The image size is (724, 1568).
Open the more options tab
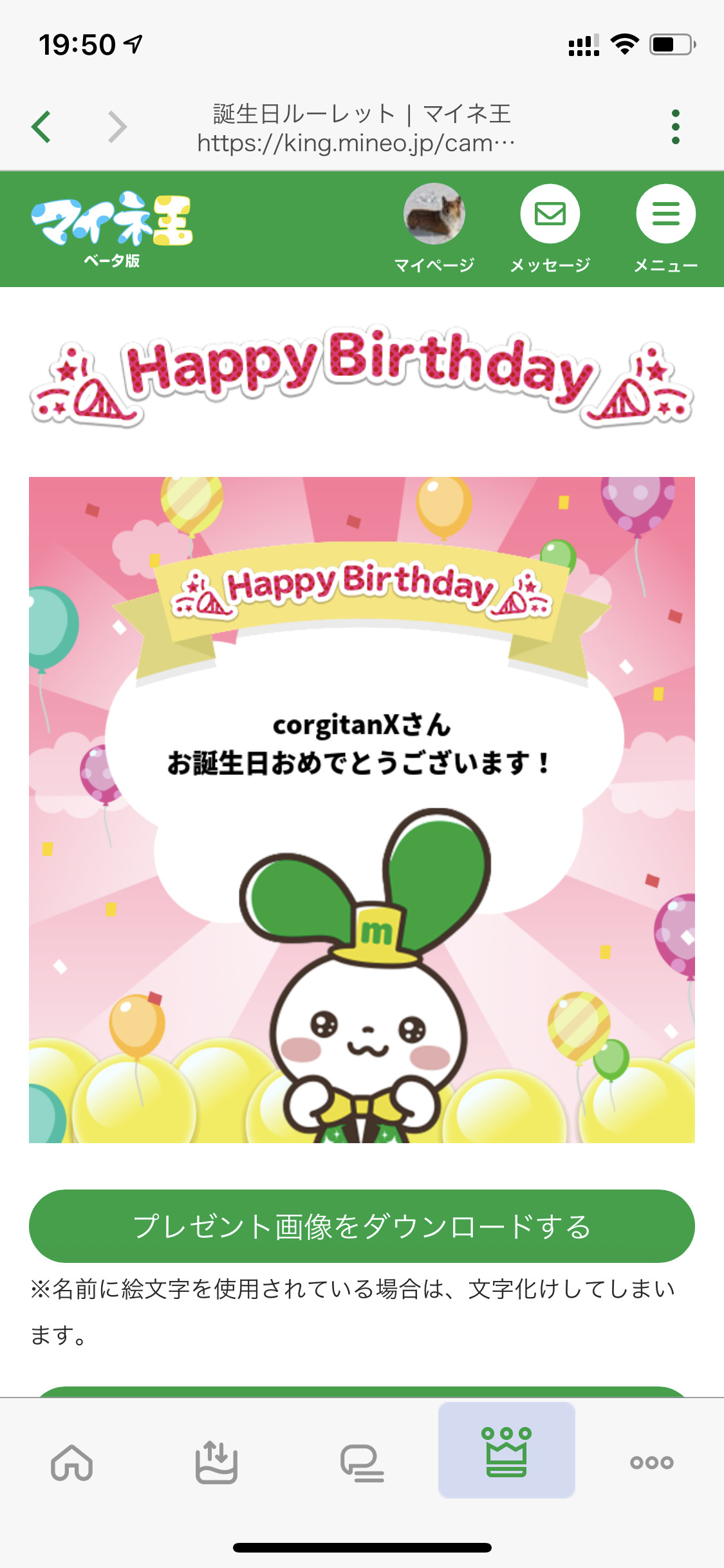pyautogui.click(x=651, y=1462)
